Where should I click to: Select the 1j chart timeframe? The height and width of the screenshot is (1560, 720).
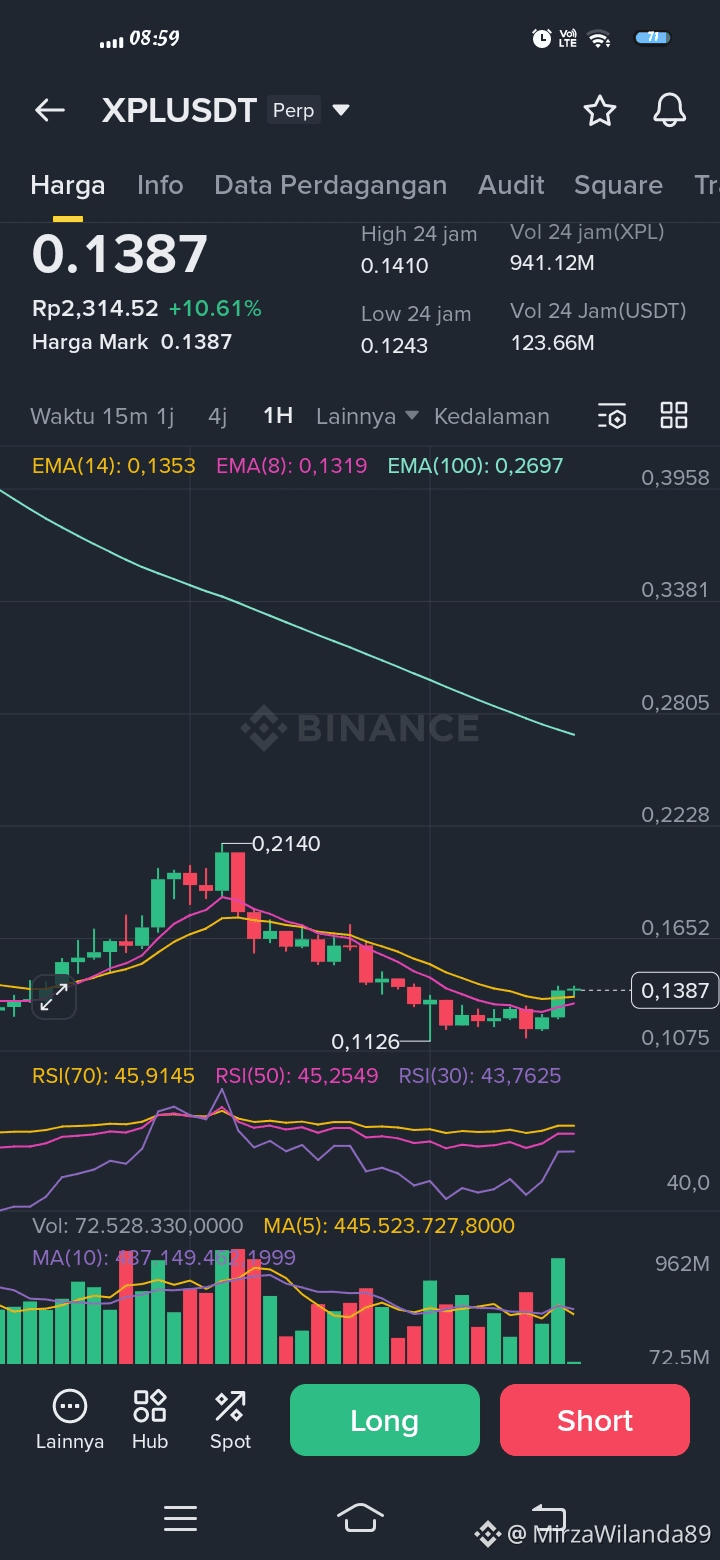(165, 416)
